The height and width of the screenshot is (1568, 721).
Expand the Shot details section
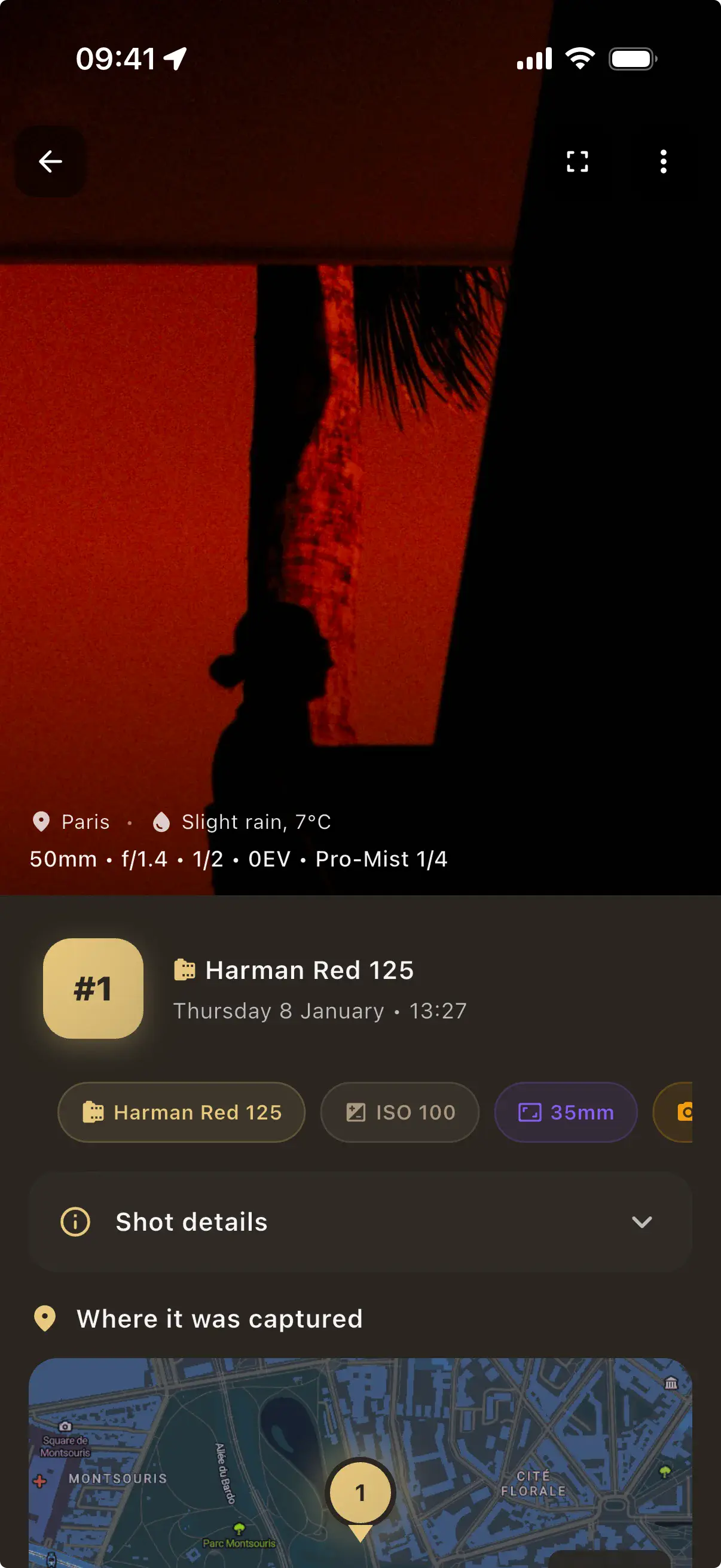pyautogui.click(x=360, y=1222)
